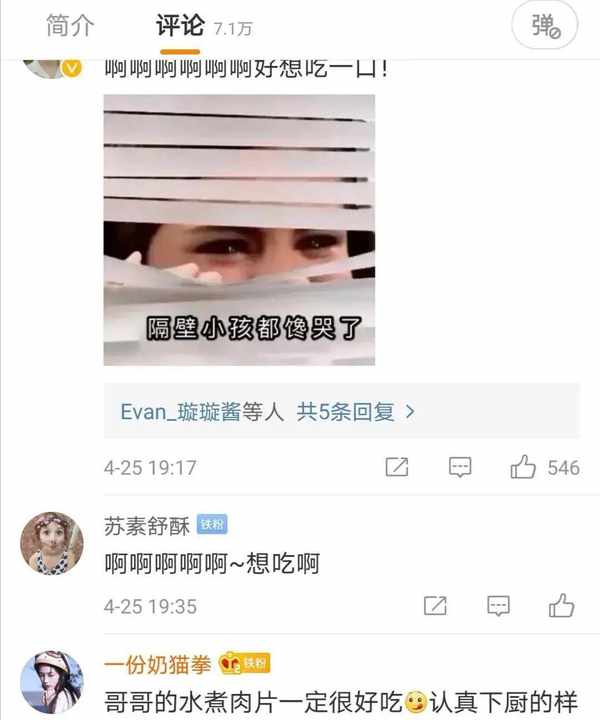Like 苏素舒酥's comment

(562, 605)
